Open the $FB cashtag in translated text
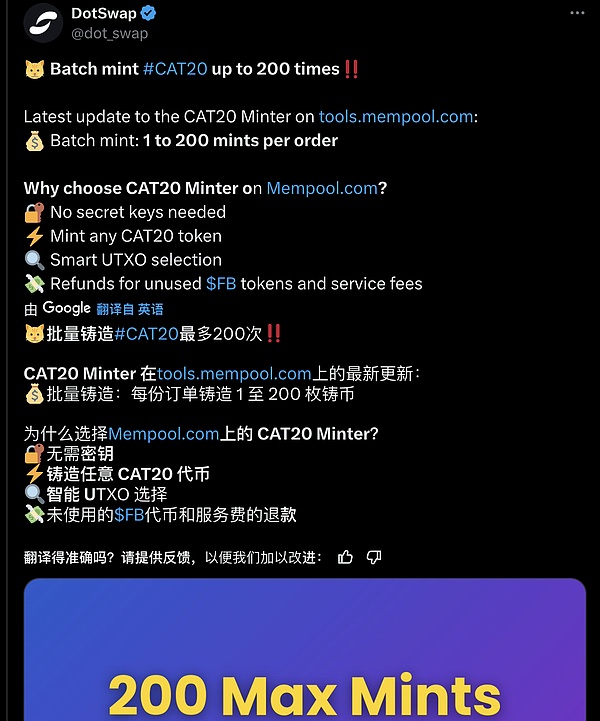 point(130,516)
